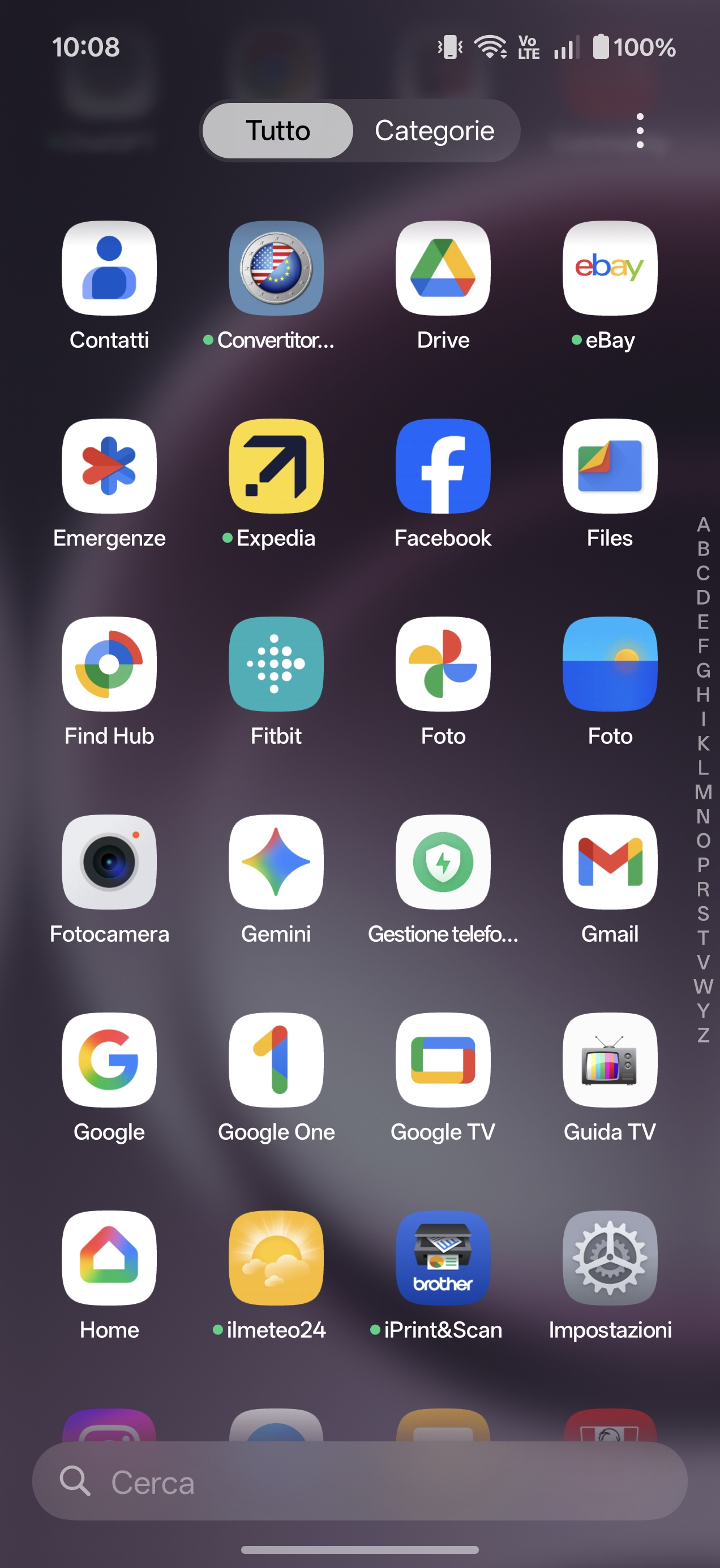The width and height of the screenshot is (720, 1568).
Task: Open the Files app
Action: (x=610, y=466)
